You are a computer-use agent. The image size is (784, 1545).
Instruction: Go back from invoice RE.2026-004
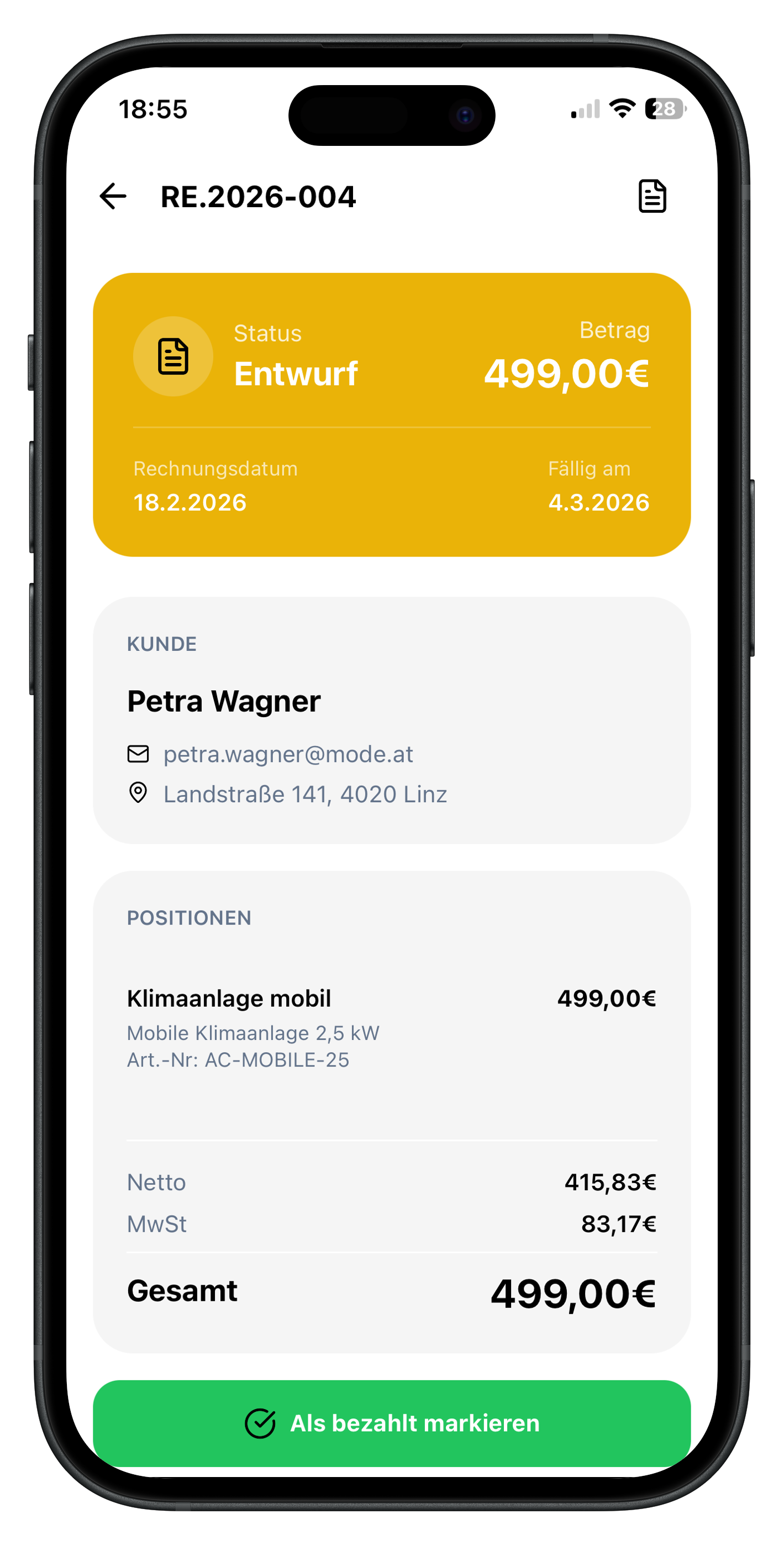coord(113,196)
